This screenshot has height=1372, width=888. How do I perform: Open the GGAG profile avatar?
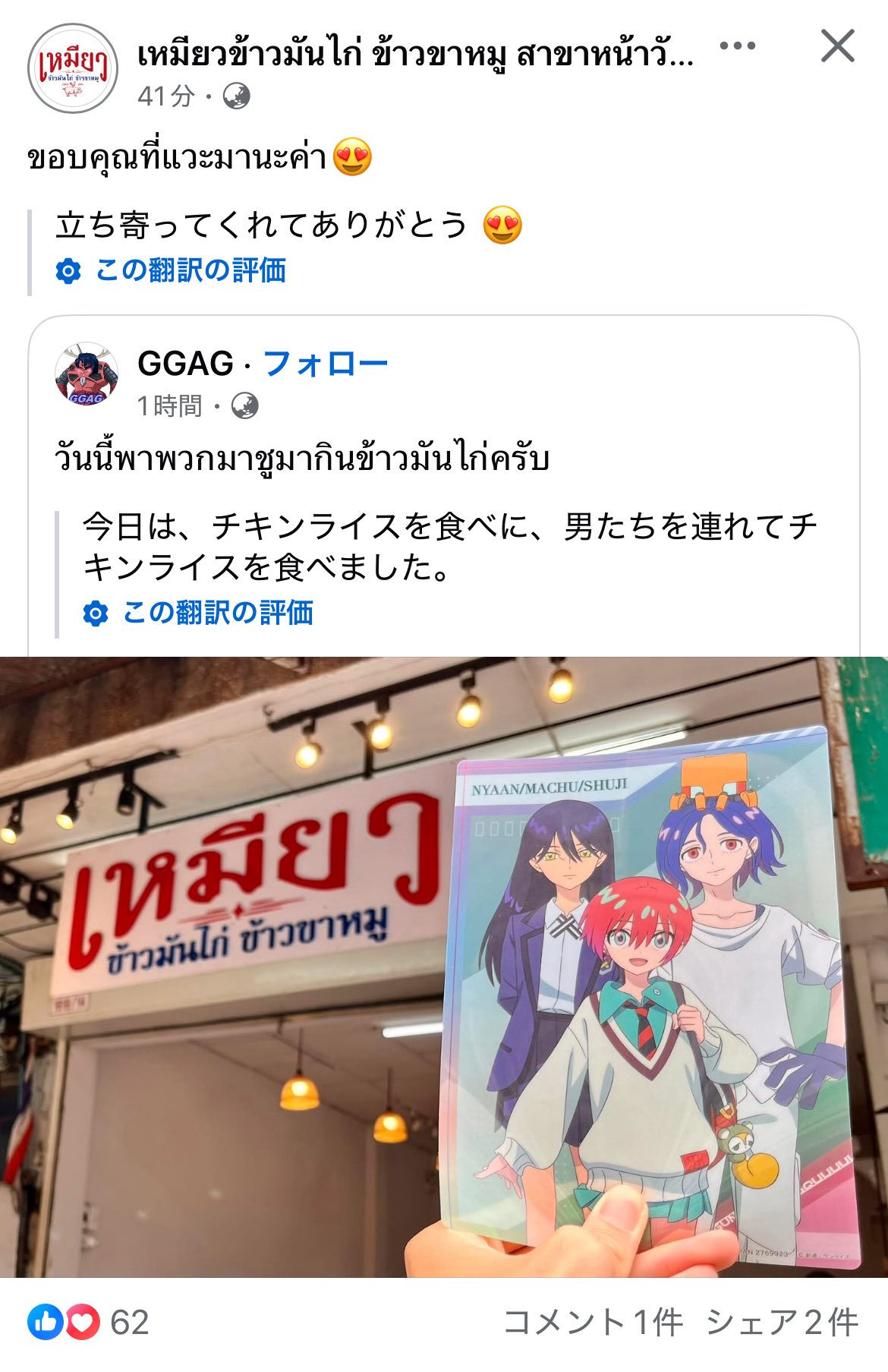[87, 374]
